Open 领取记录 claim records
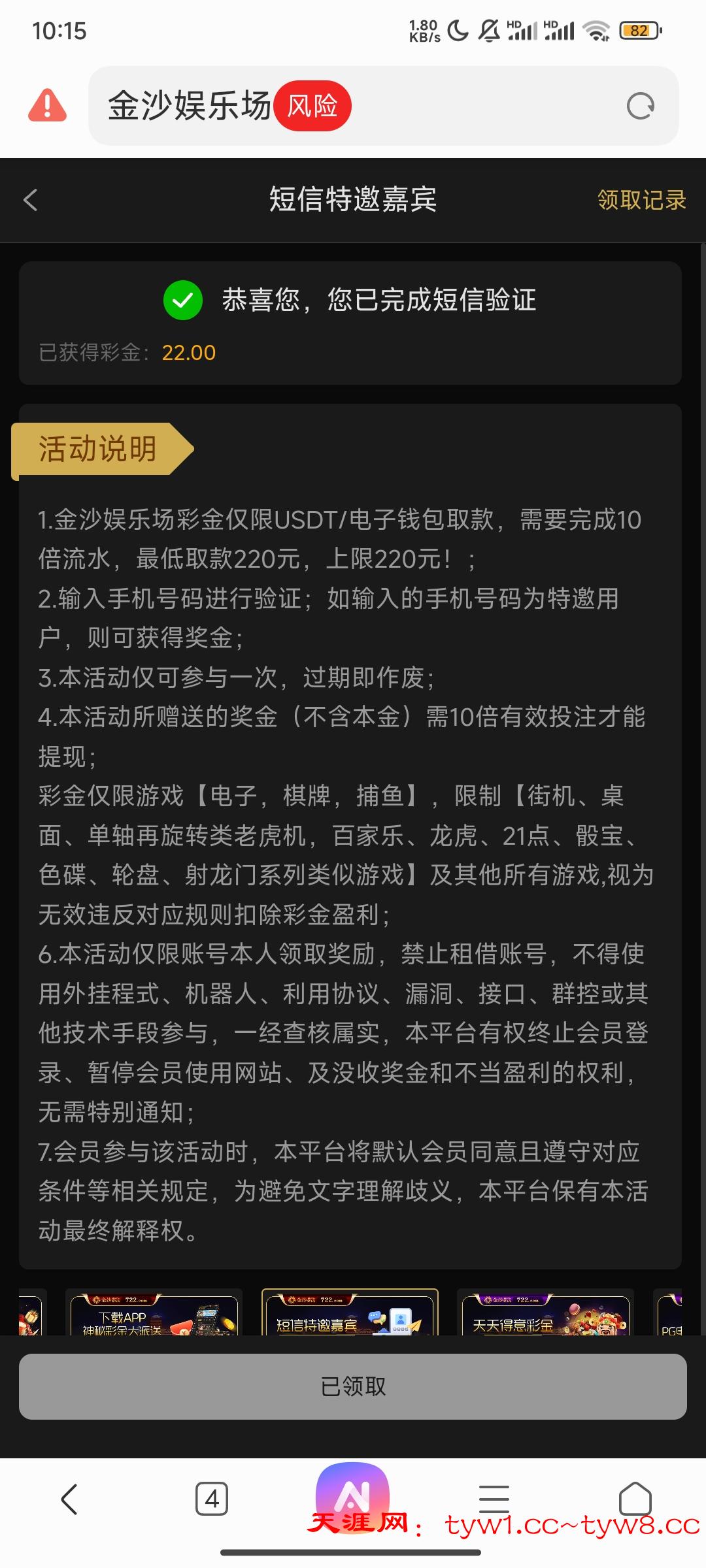Viewport: 706px width, 1568px height. 641,200
